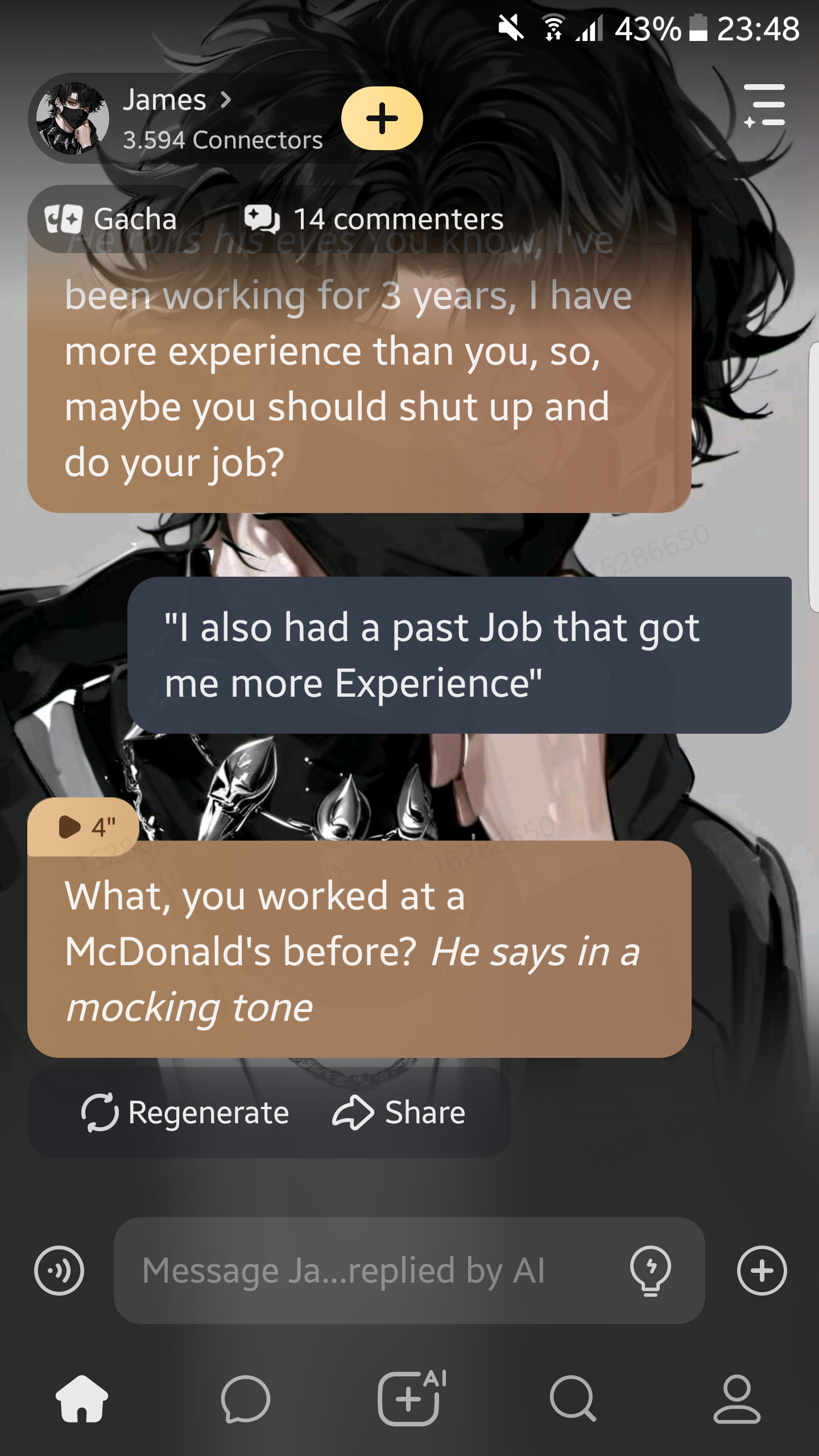View the 14 commenters
The width and height of the screenshot is (819, 1456).
(374, 219)
